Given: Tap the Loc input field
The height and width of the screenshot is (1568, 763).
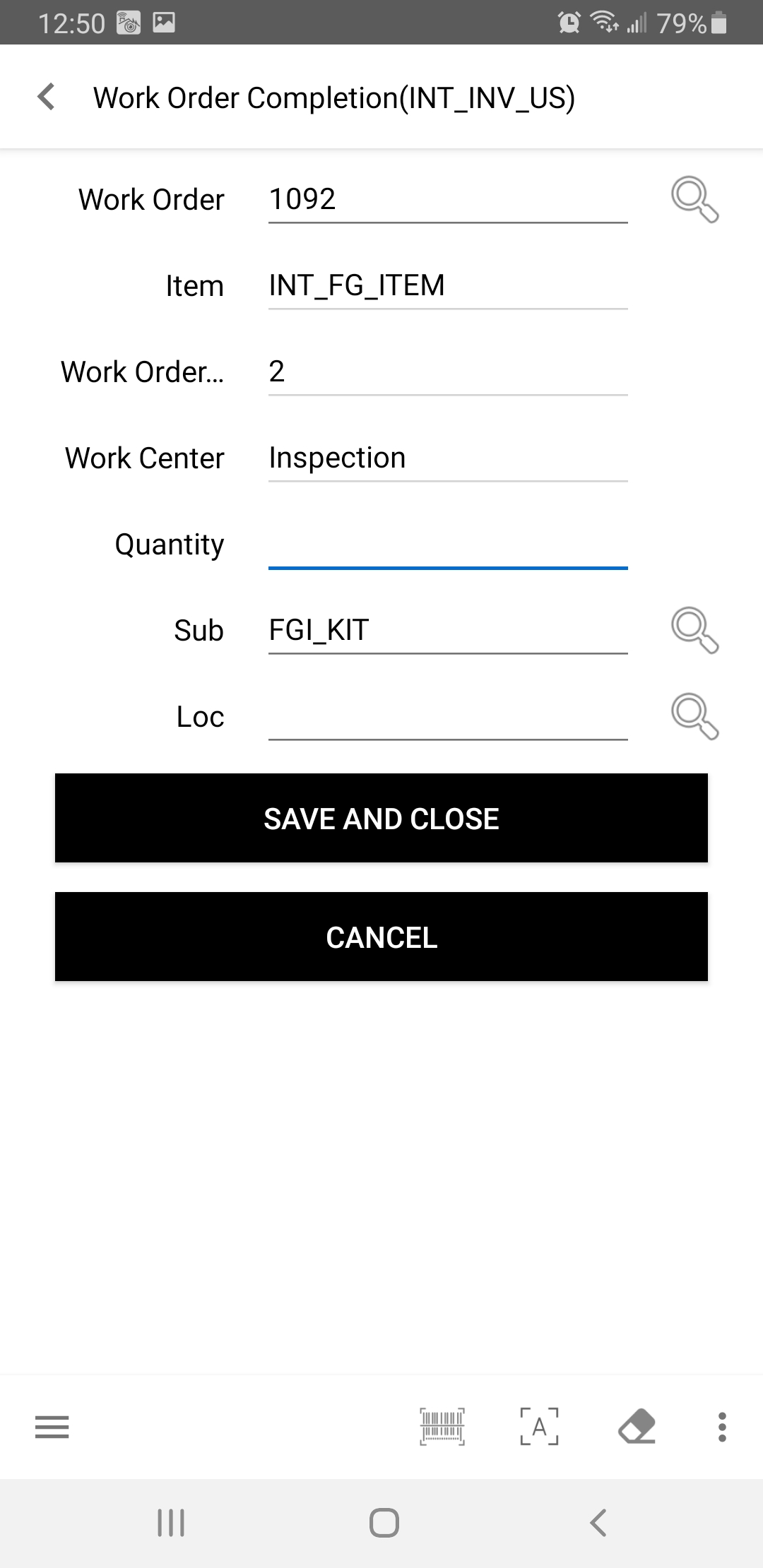Looking at the screenshot, I should pyautogui.click(x=447, y=717).
